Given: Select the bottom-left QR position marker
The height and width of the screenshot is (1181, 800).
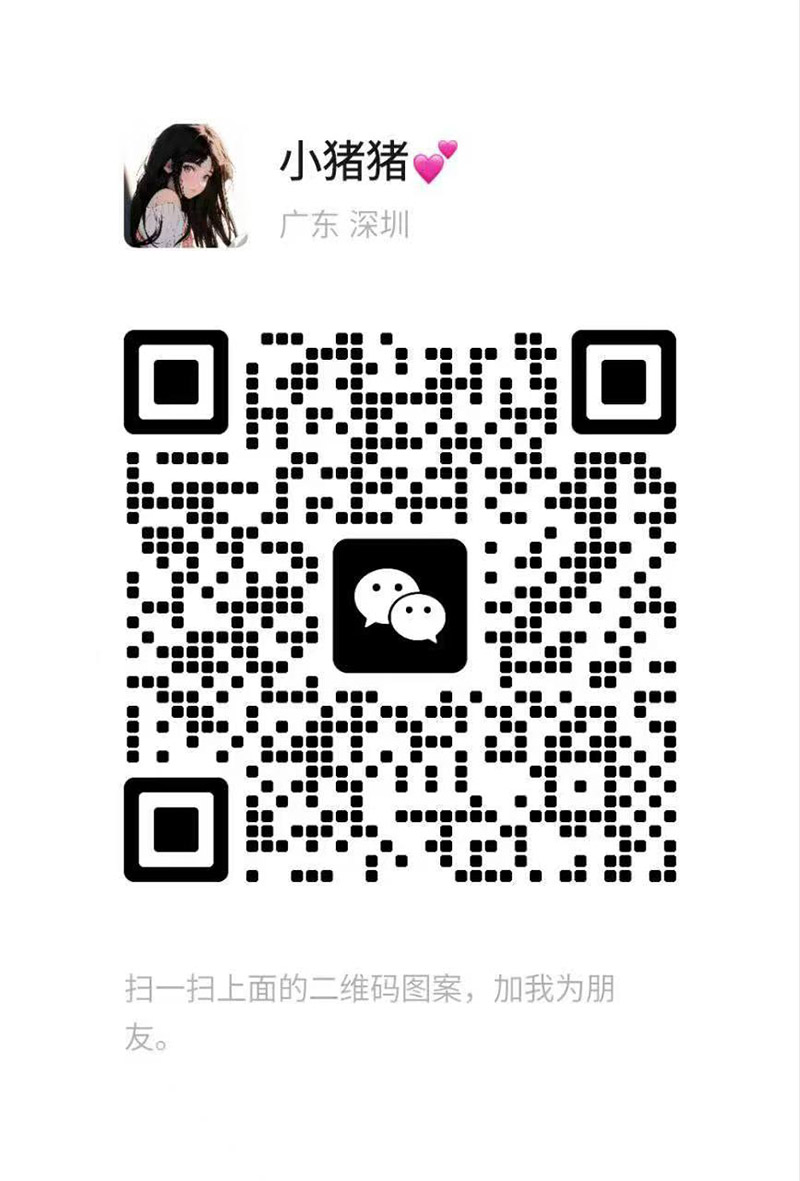Looking at the screenshot, I should pos(178,827).
